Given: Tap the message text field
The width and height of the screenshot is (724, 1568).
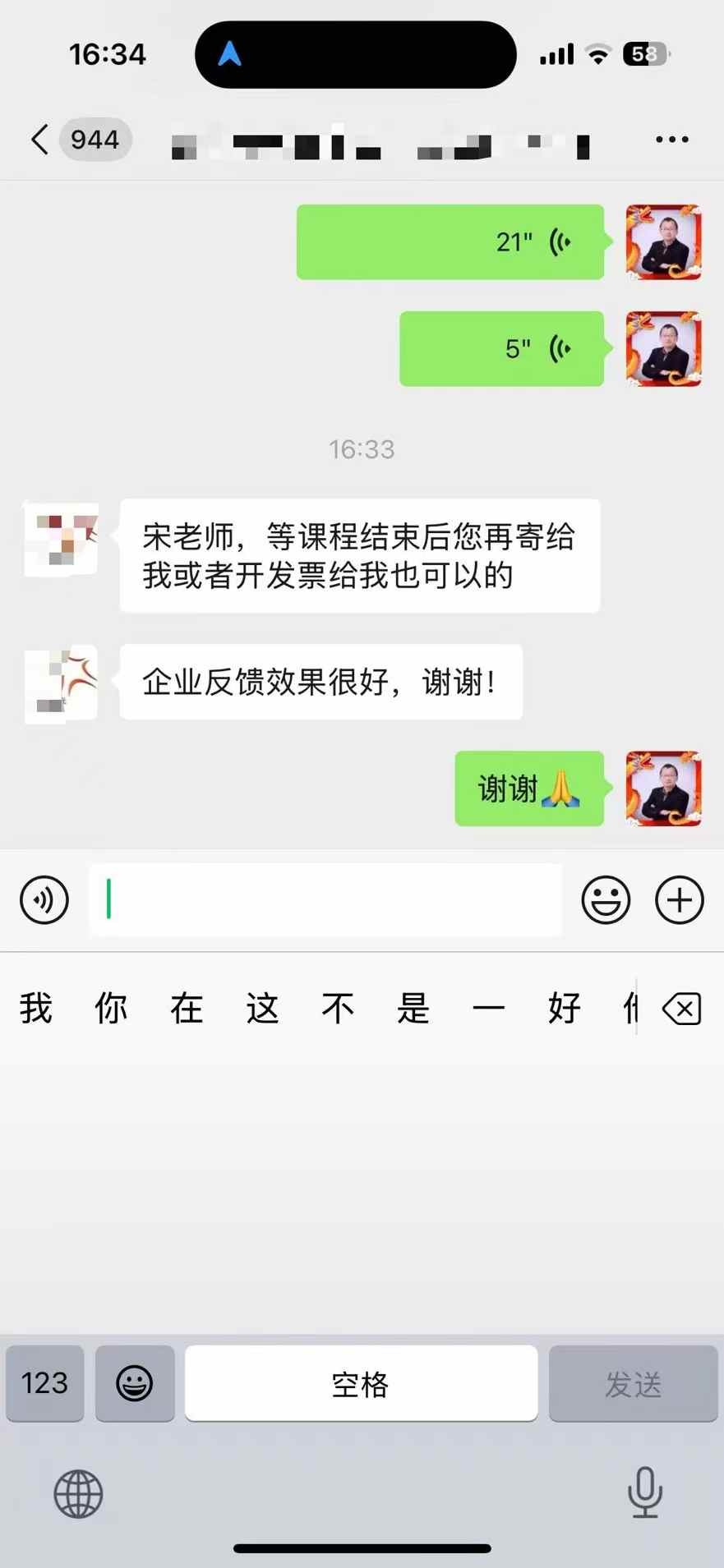Looking at the screenshot, I should (325, 900).
